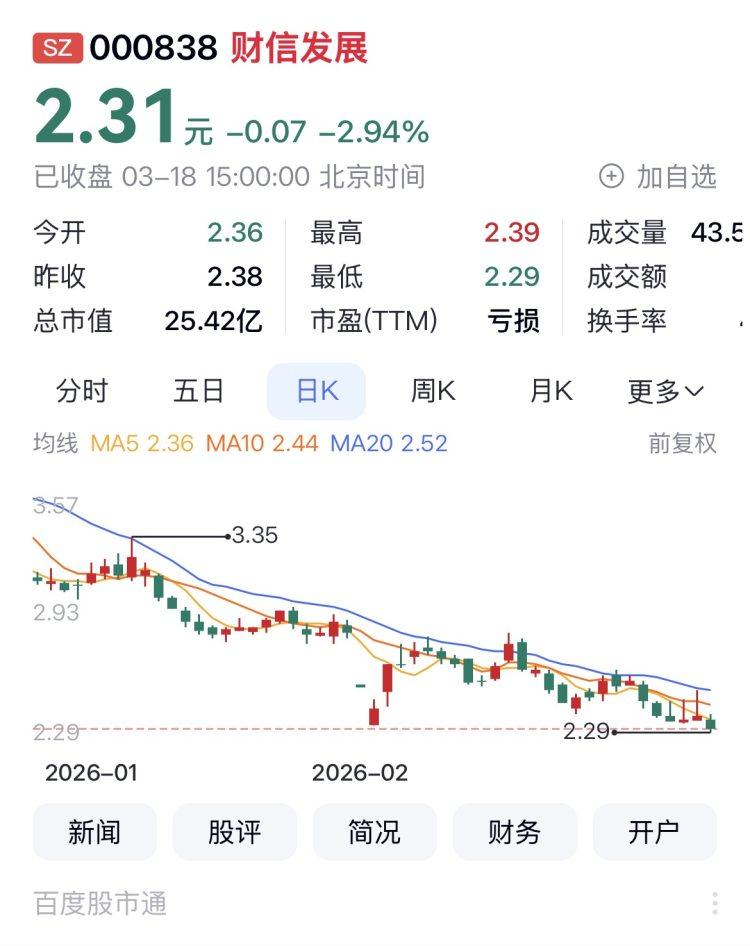Open the 新闻 section
The height and width of the screenshot is (946, 750).
95,832
